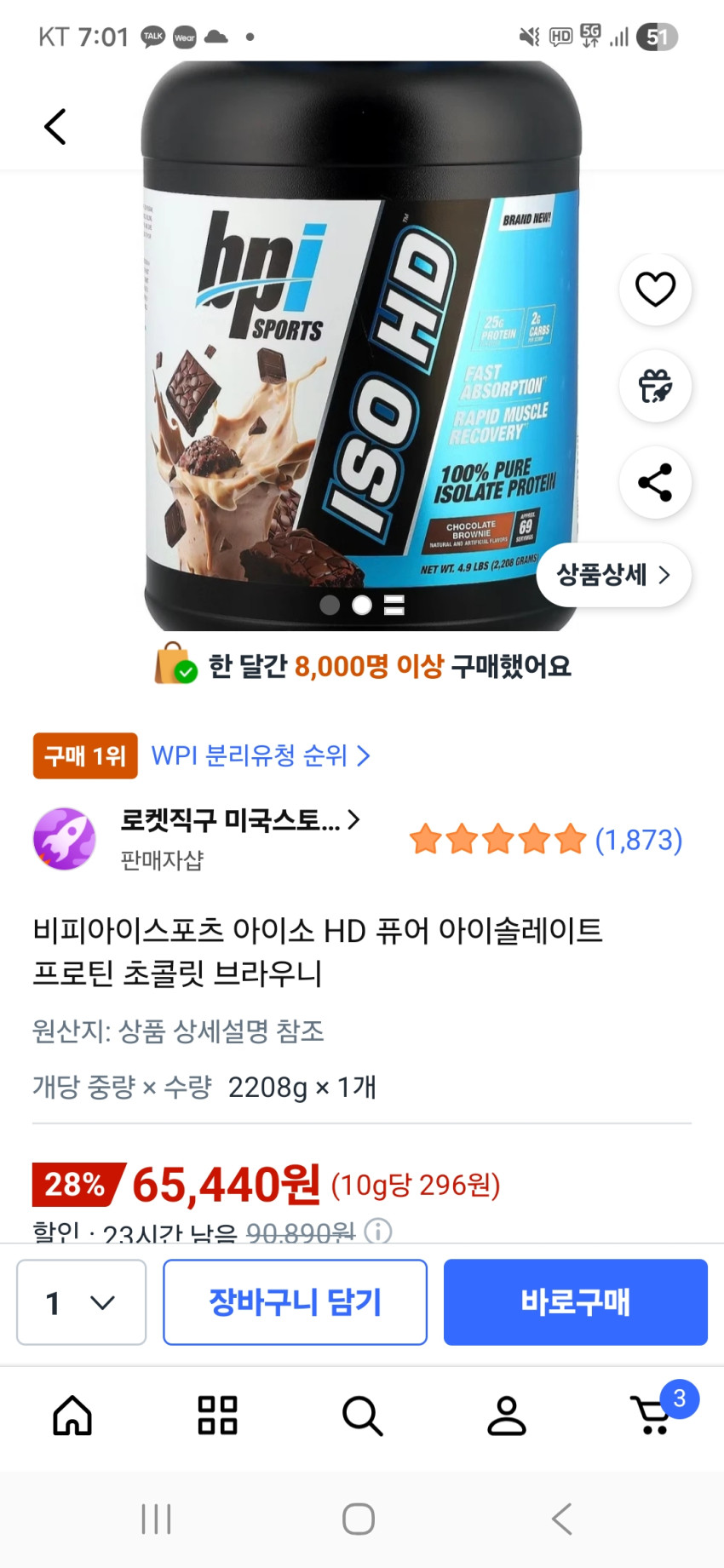Open the category grid tab
This screenshot has width=724, height=1568.
point(217,1416)
